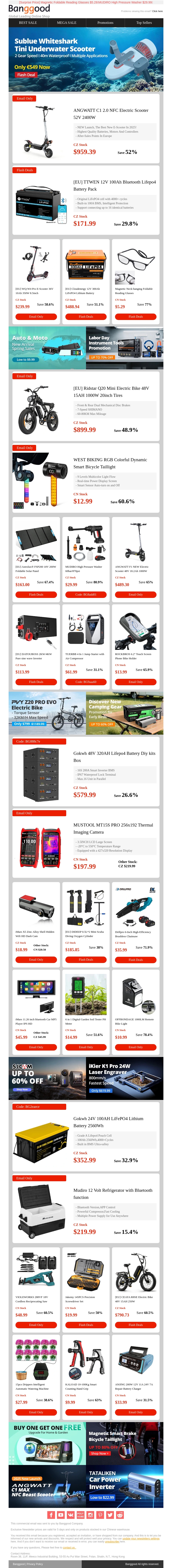Open the Top Sellers tab
The height and width of the screenshot is (1568, 172).
click(x=144, y=23)
